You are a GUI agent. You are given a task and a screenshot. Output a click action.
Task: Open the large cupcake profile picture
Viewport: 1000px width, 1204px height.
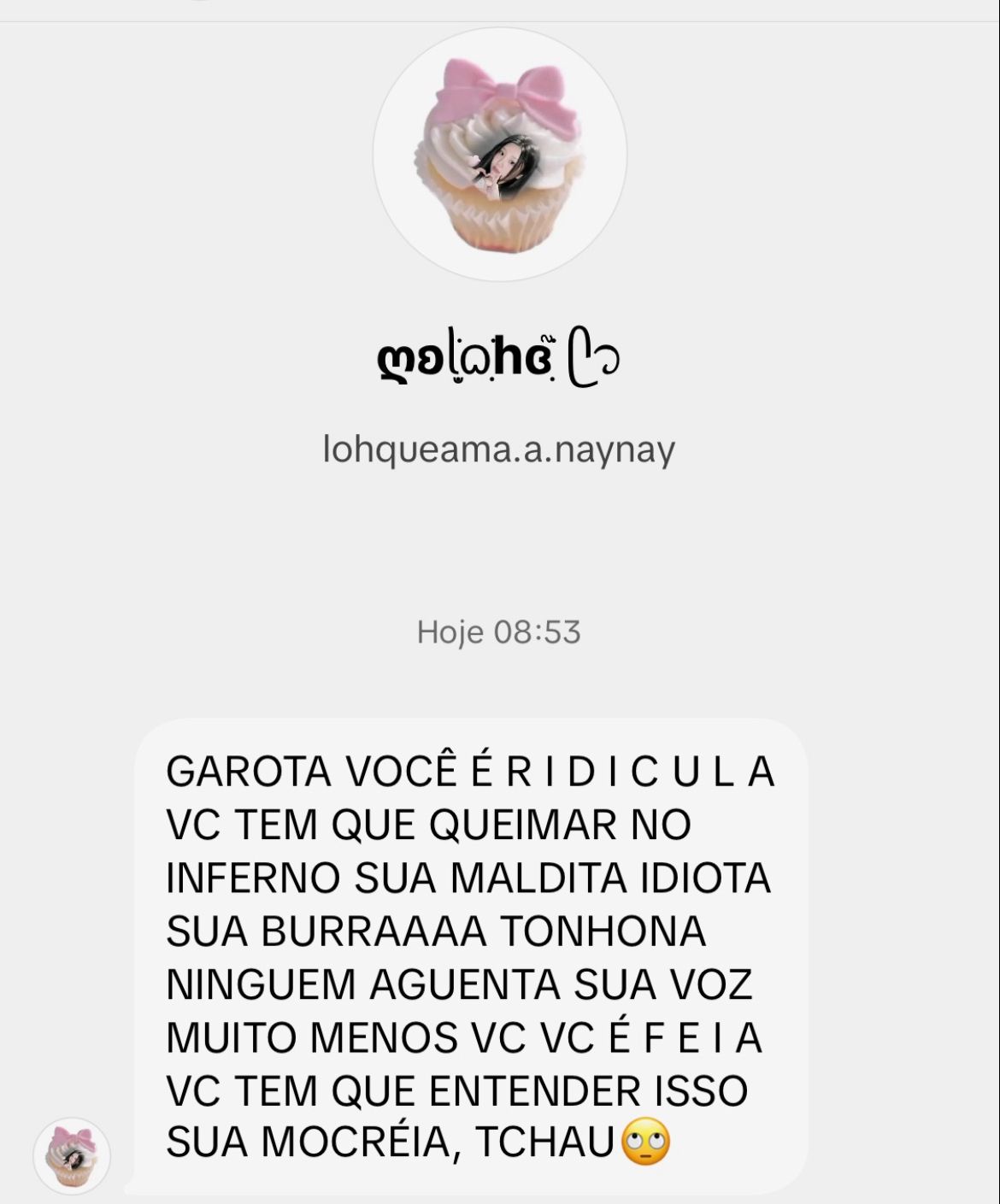click(500, 155)
